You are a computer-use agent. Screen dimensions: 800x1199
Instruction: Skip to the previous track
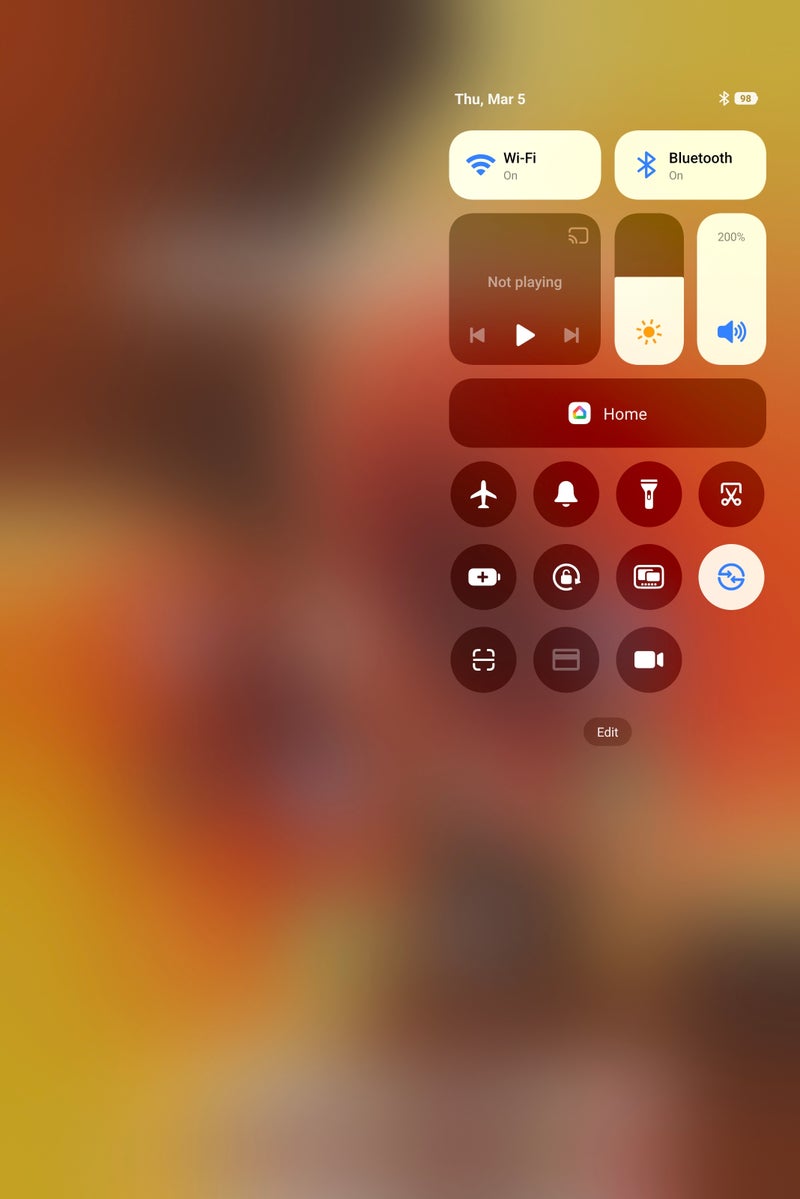pyautogui.click(x=478, y=335)
